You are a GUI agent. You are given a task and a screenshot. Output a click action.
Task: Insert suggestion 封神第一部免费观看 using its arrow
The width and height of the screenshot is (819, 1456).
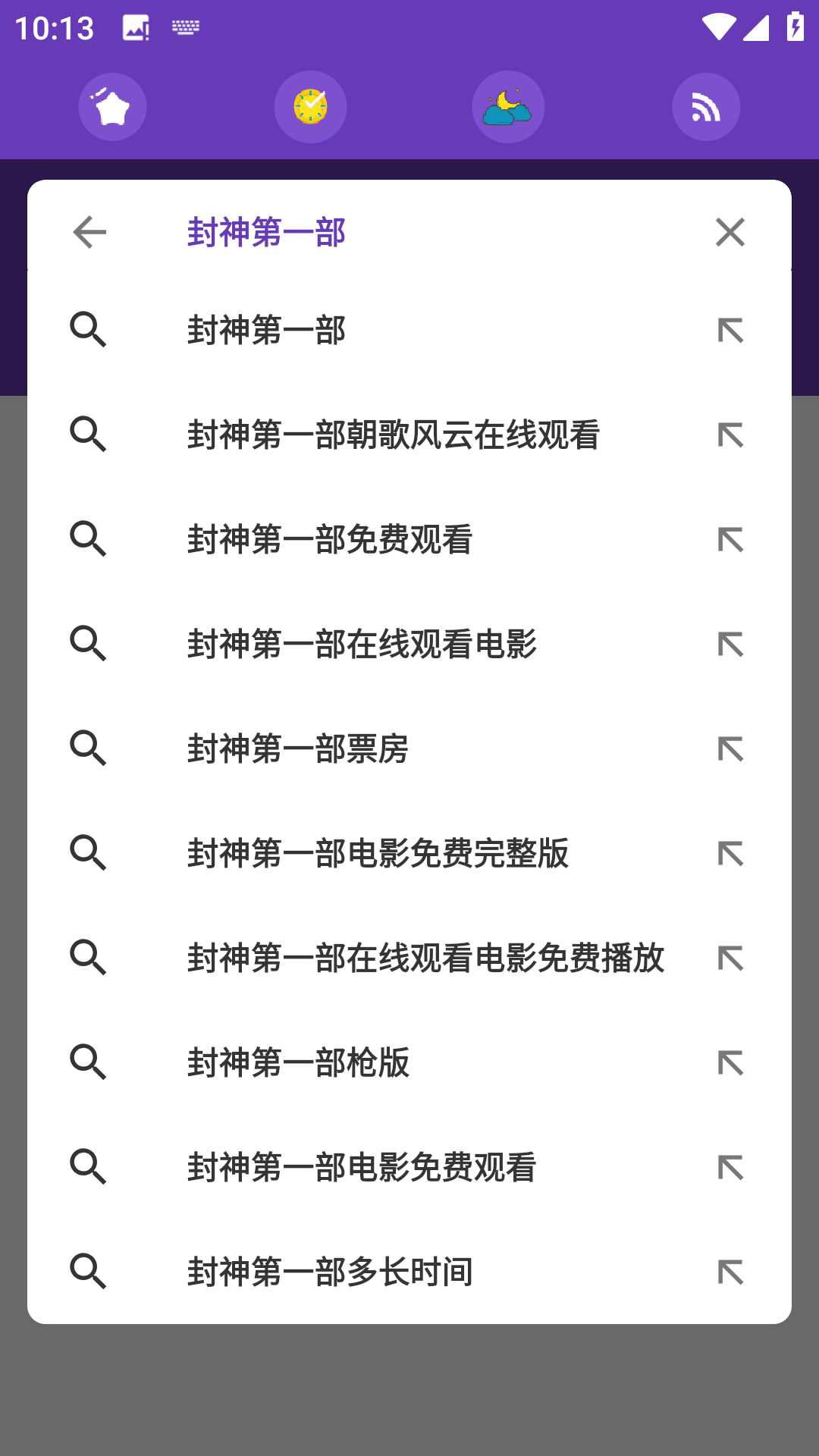(x=730, y=539)
